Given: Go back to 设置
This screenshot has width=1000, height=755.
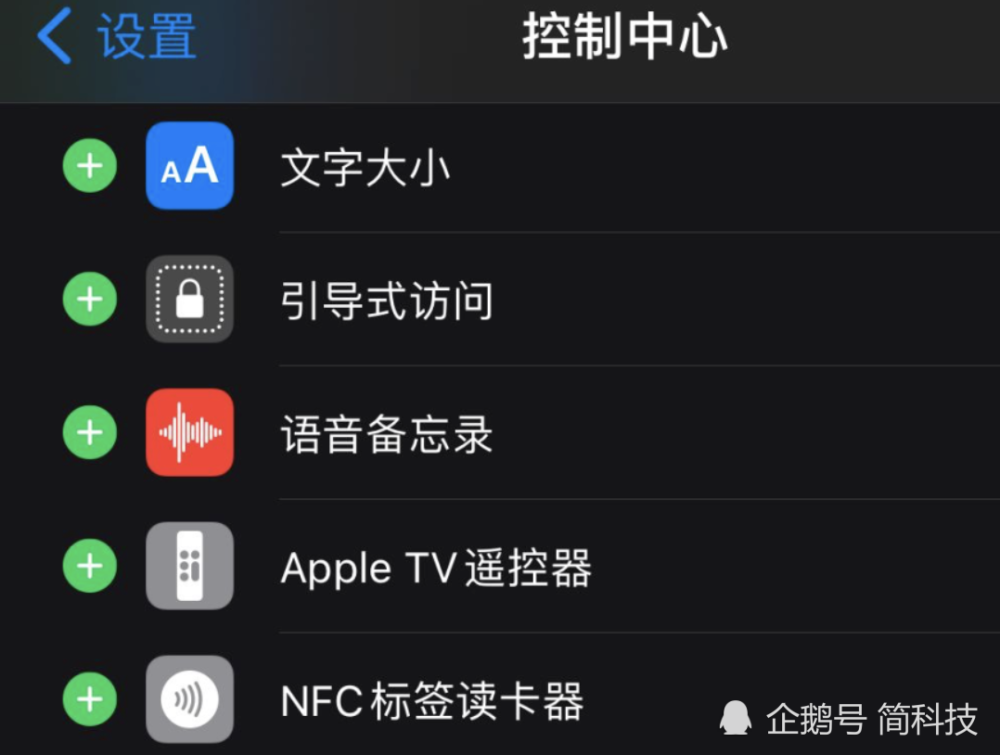Looking at the screenshot, I should [115, 37].
